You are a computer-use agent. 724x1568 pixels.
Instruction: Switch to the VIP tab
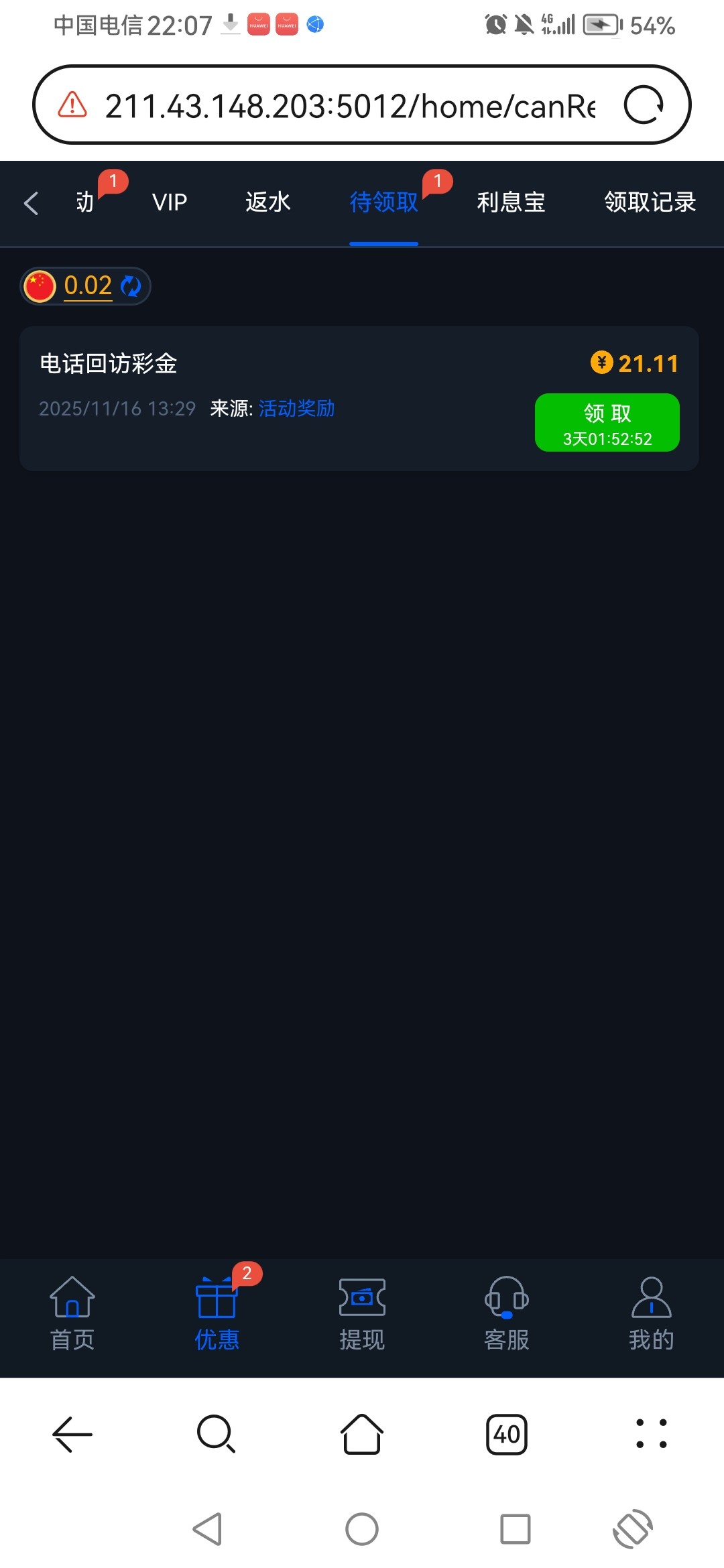coord(170,202)
